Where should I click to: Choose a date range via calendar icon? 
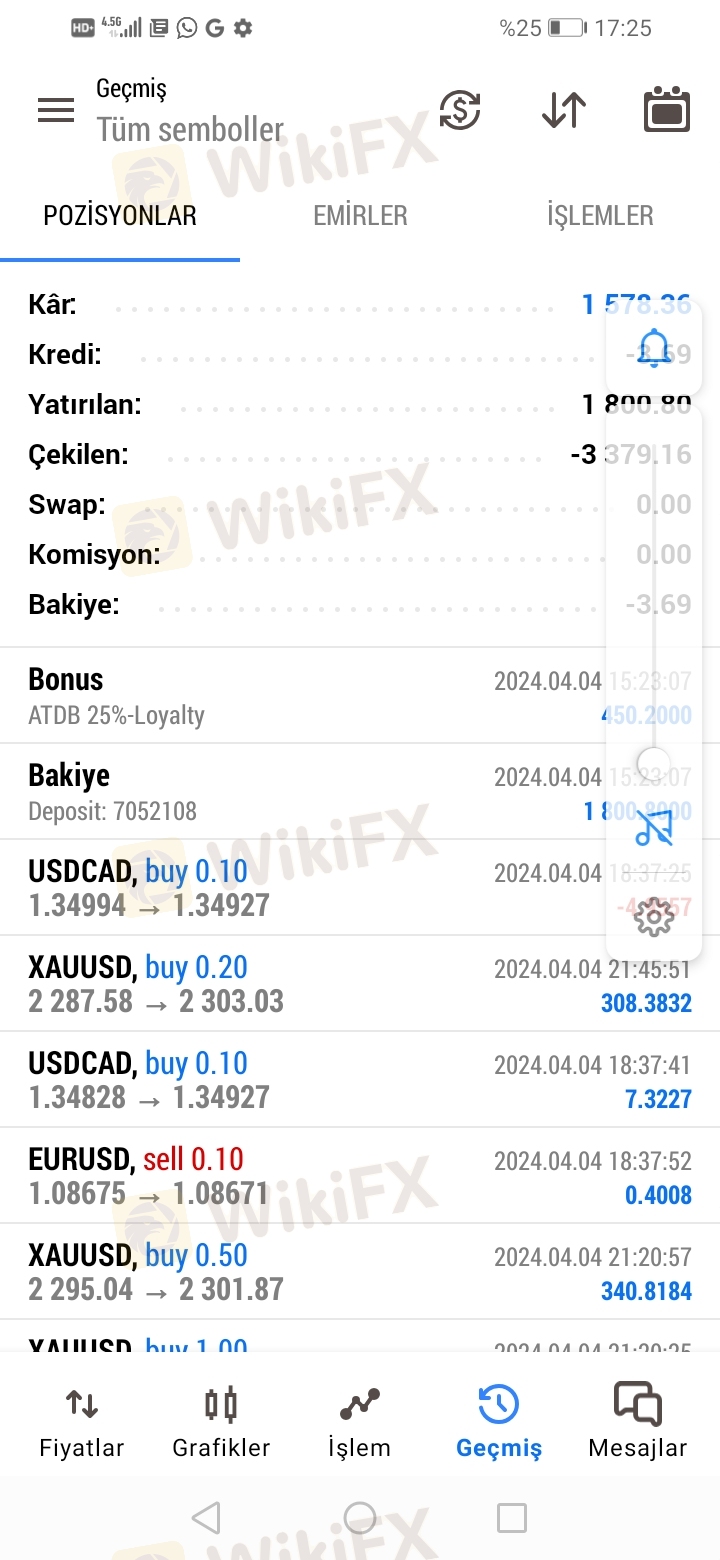666,110
